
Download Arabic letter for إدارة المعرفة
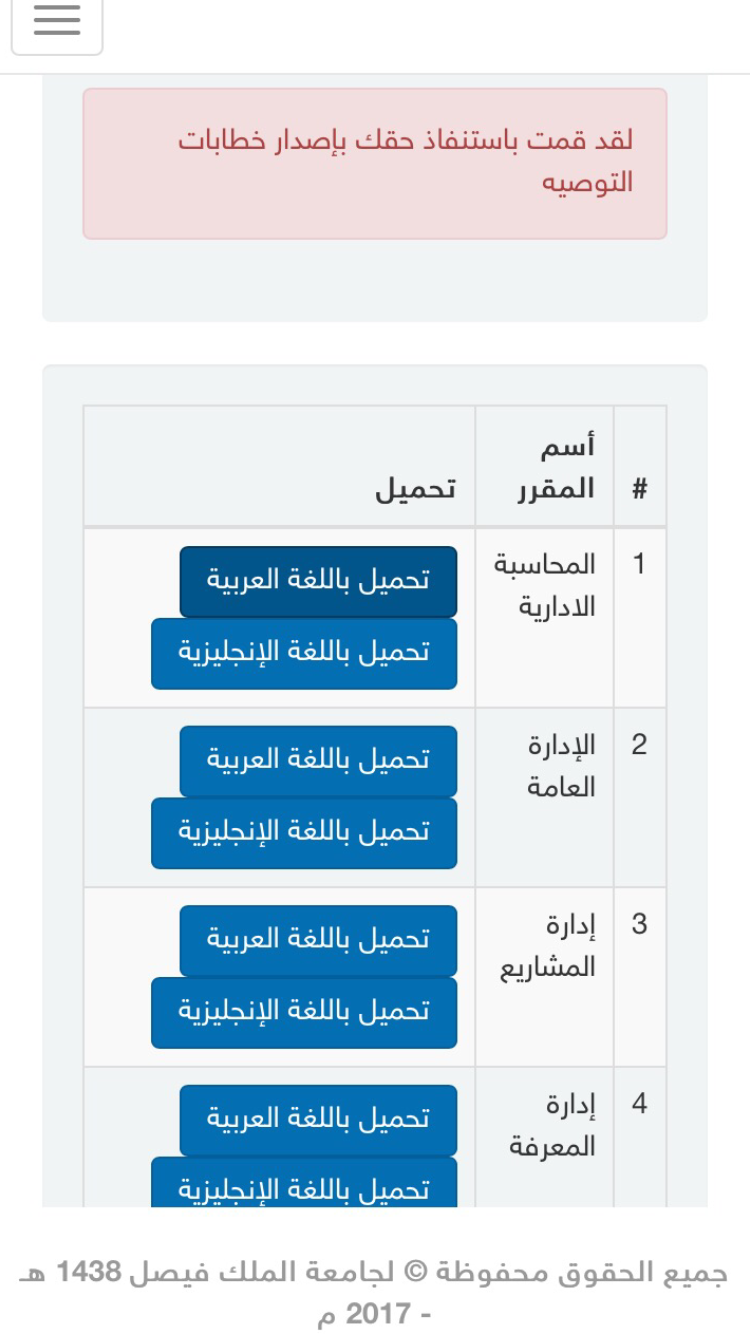tap(318, 1120)
